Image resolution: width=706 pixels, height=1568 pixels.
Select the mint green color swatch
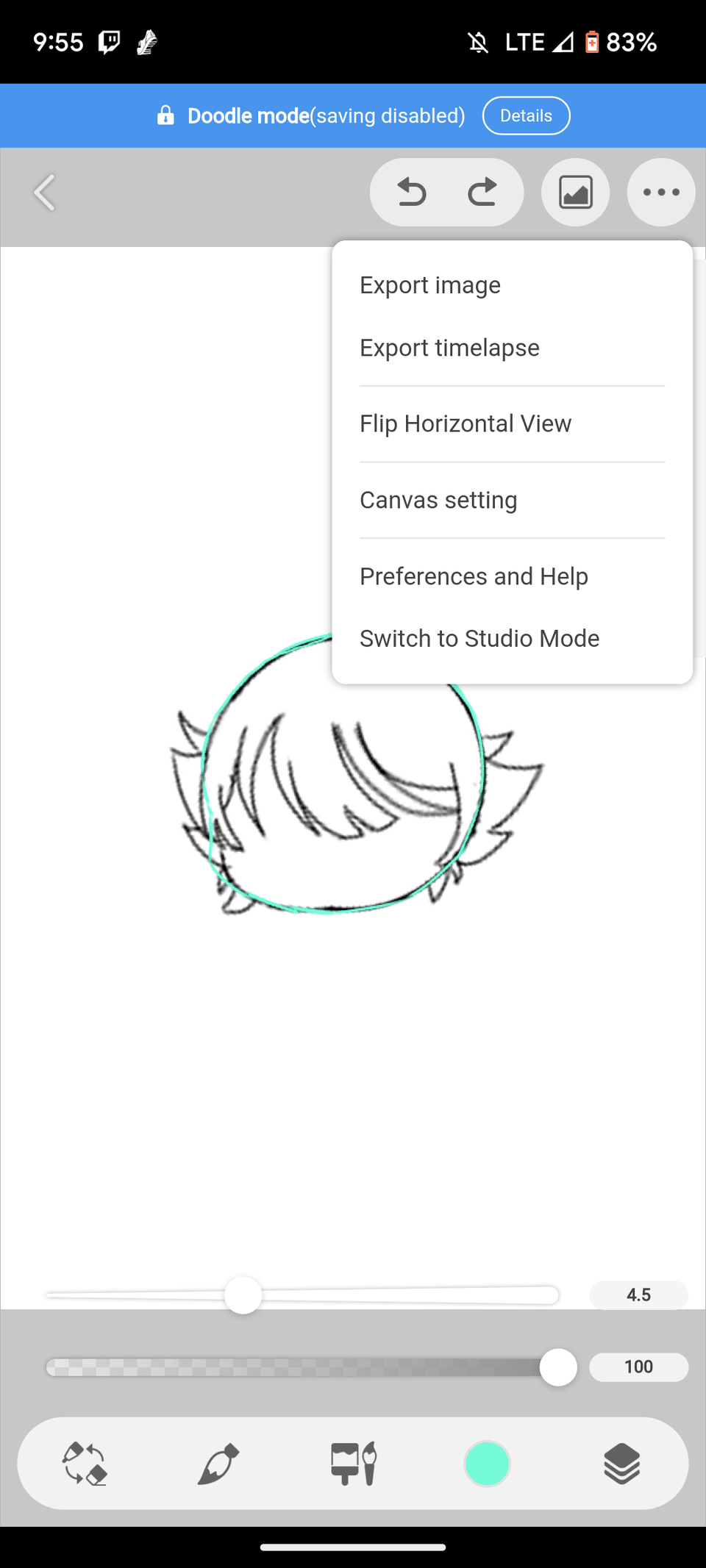tap(488, 1464)
